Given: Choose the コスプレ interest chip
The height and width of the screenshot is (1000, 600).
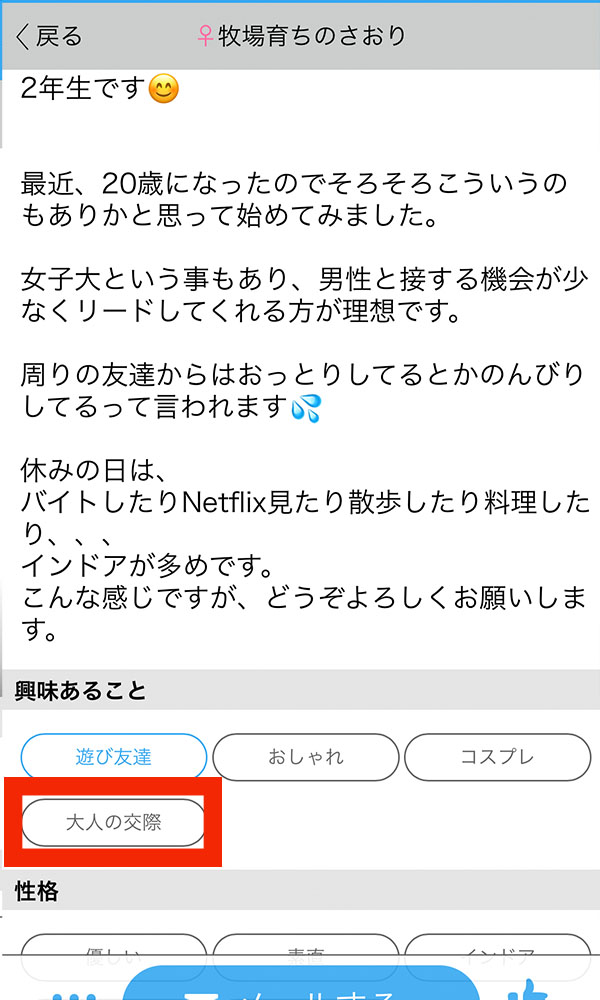Looking at the screenshot, I should coord(497,757).
